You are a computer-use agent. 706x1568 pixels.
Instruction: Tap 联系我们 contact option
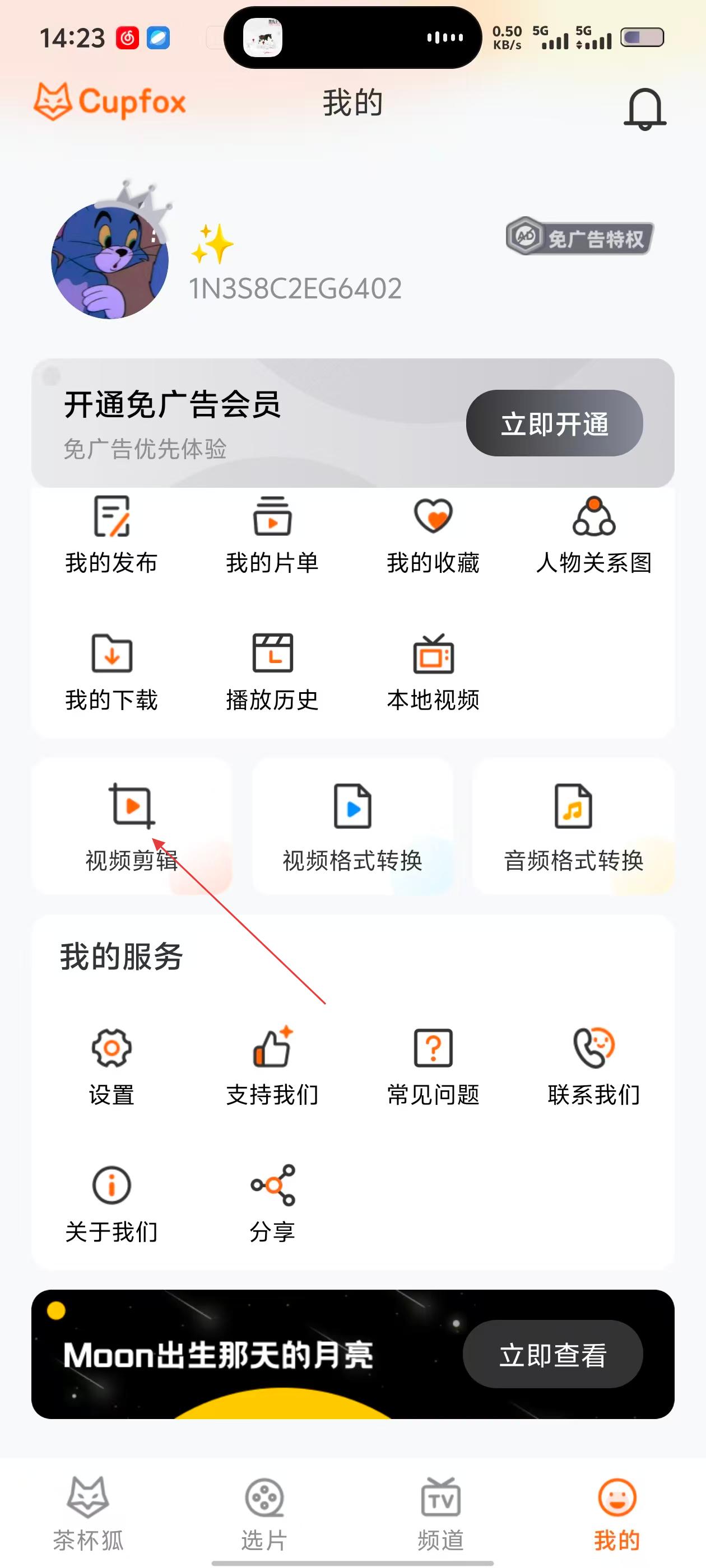[x=594, y=1066]
